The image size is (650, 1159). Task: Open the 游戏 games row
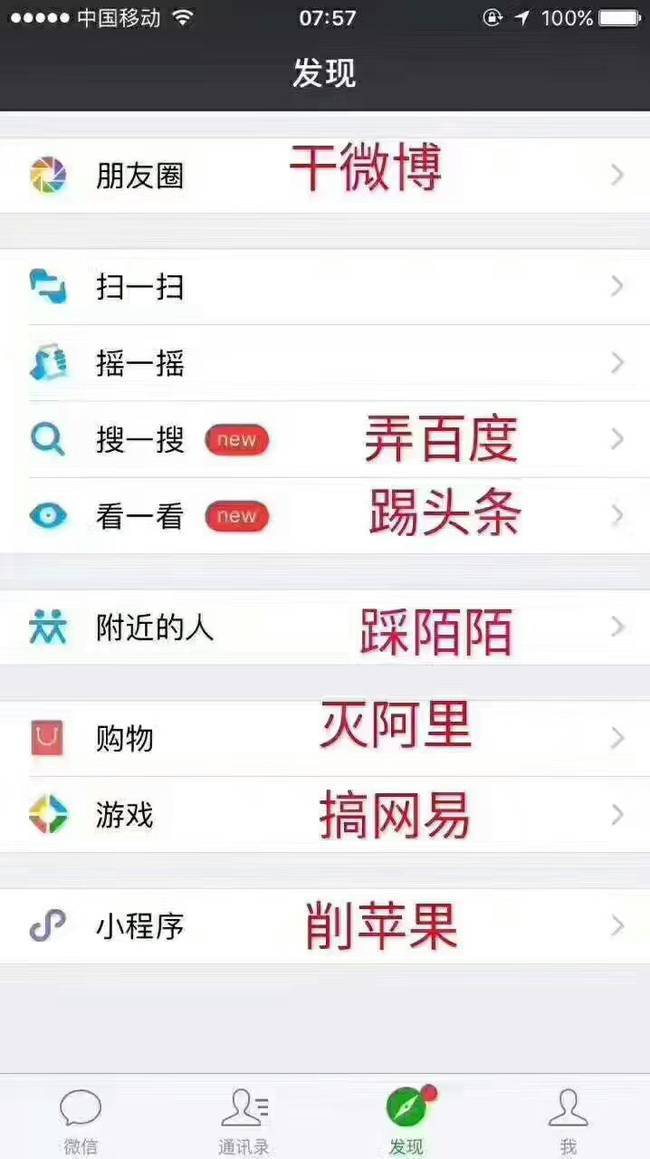(x=125, y=815)
